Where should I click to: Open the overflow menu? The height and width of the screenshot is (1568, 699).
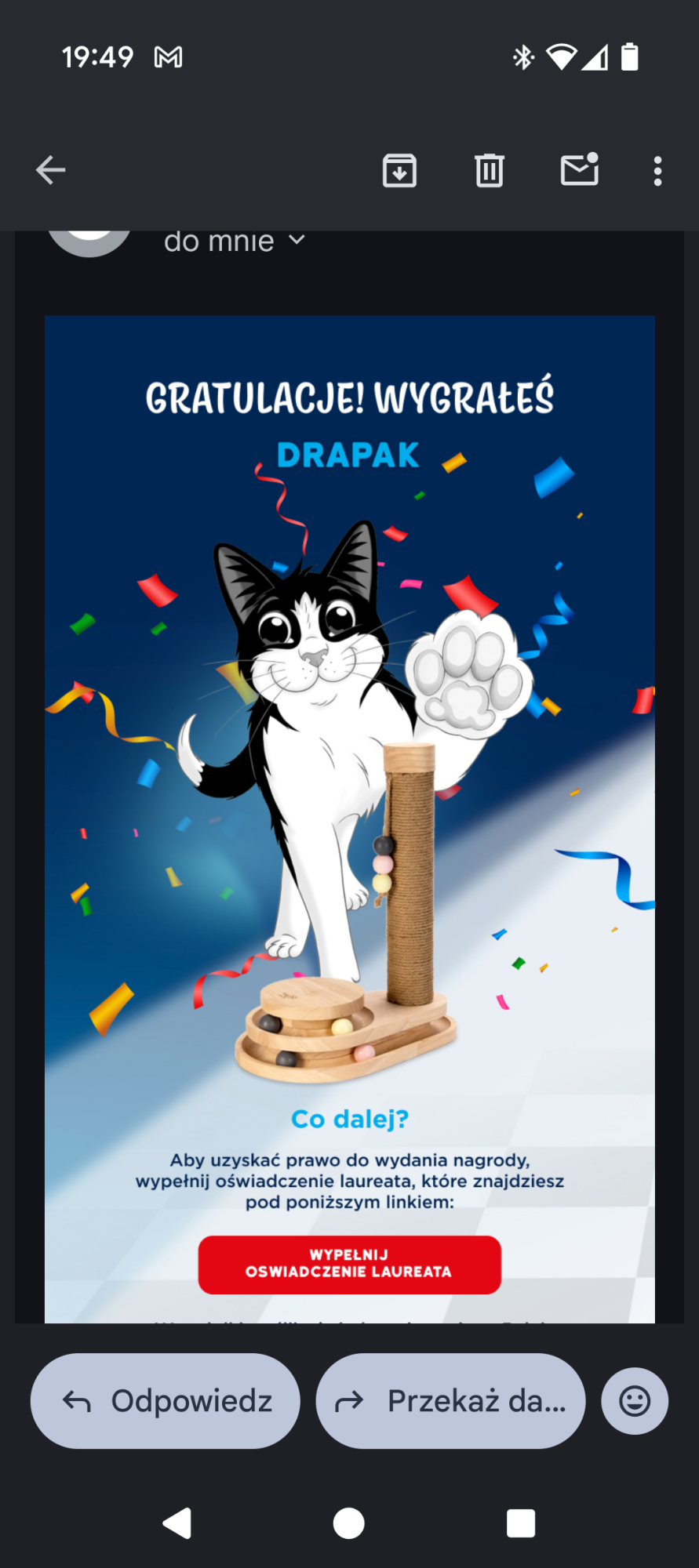[x=657, y=170]
